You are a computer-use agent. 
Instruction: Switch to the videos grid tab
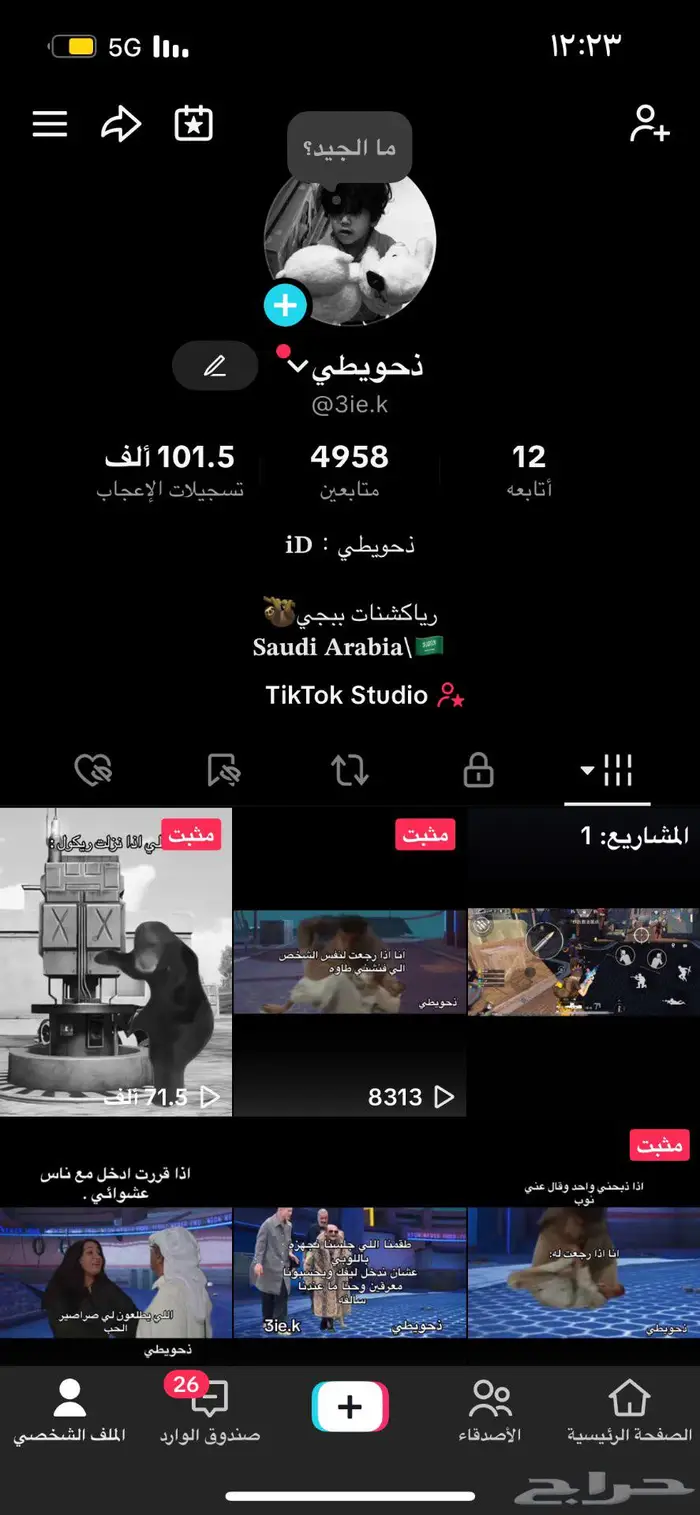[608, 771]
